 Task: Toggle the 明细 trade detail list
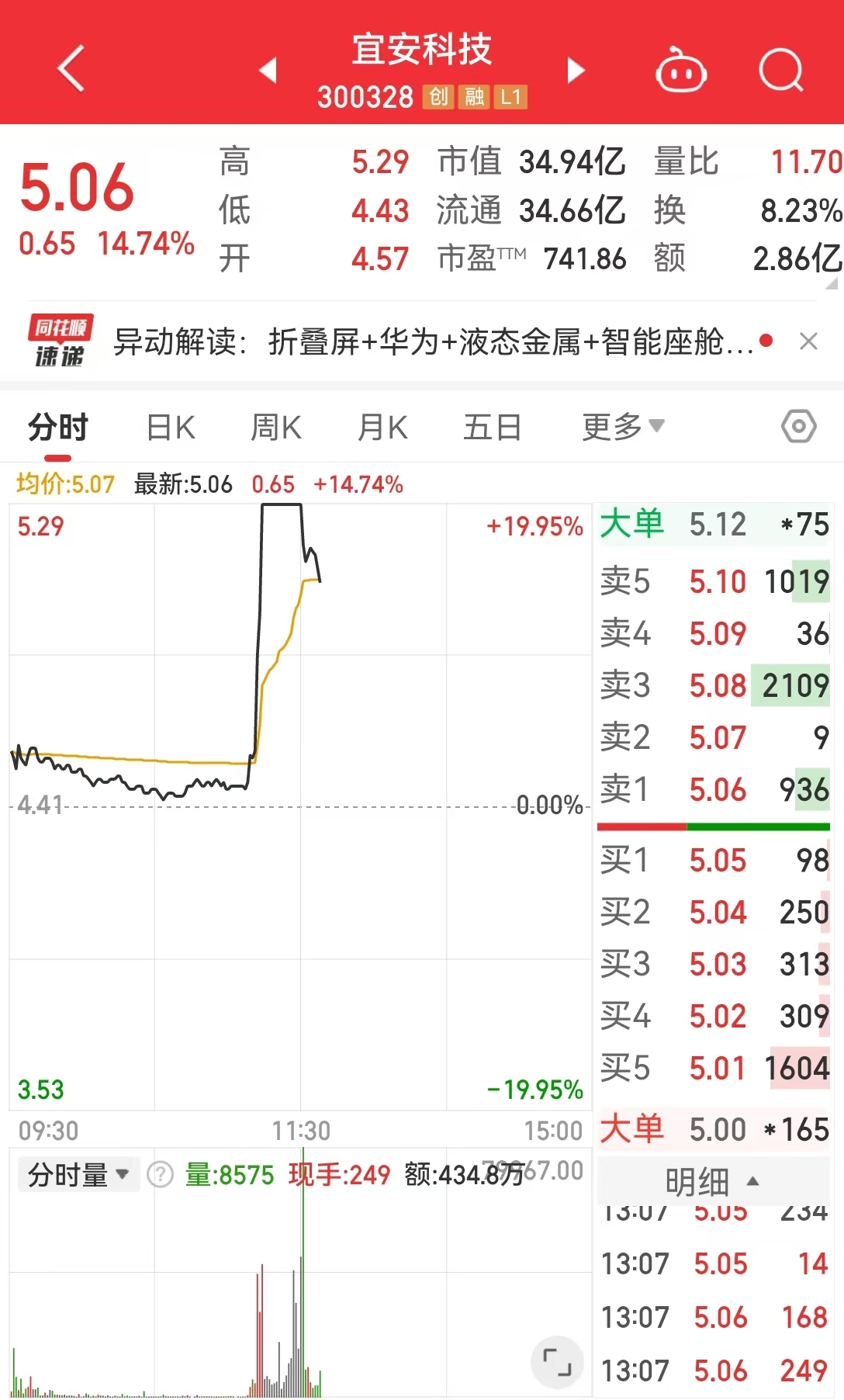coord(712,1182)
